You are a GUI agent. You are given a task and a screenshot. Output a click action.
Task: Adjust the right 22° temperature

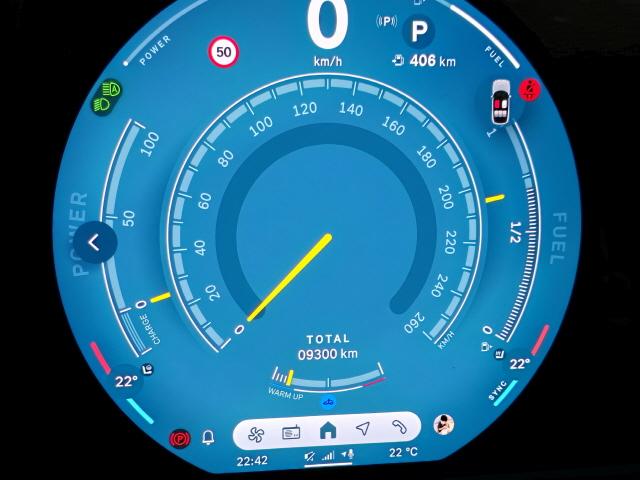[518, 364]
